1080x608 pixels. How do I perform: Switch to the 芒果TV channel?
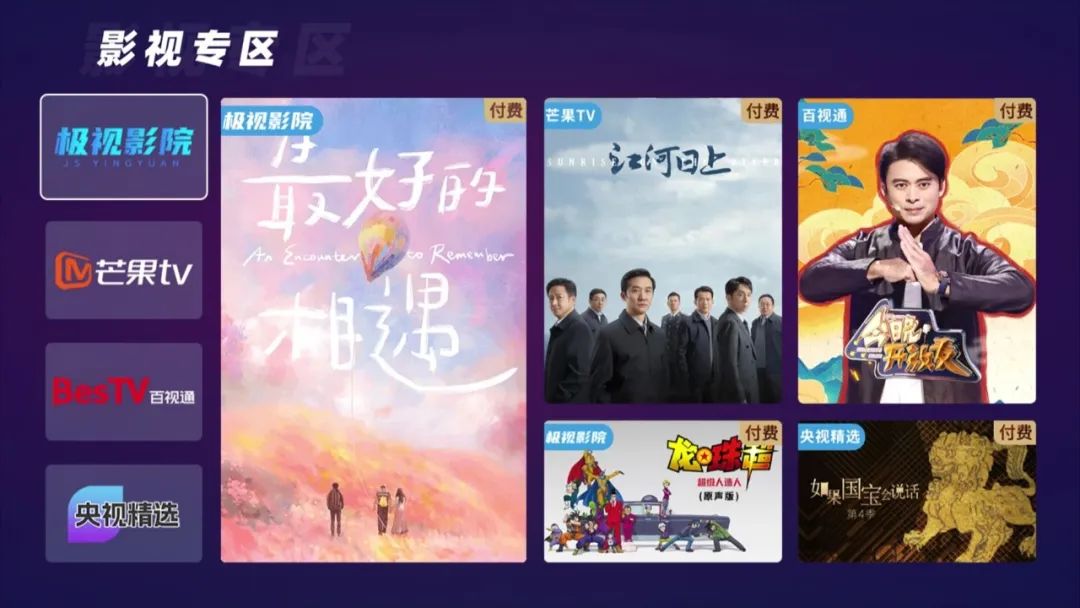124,271
